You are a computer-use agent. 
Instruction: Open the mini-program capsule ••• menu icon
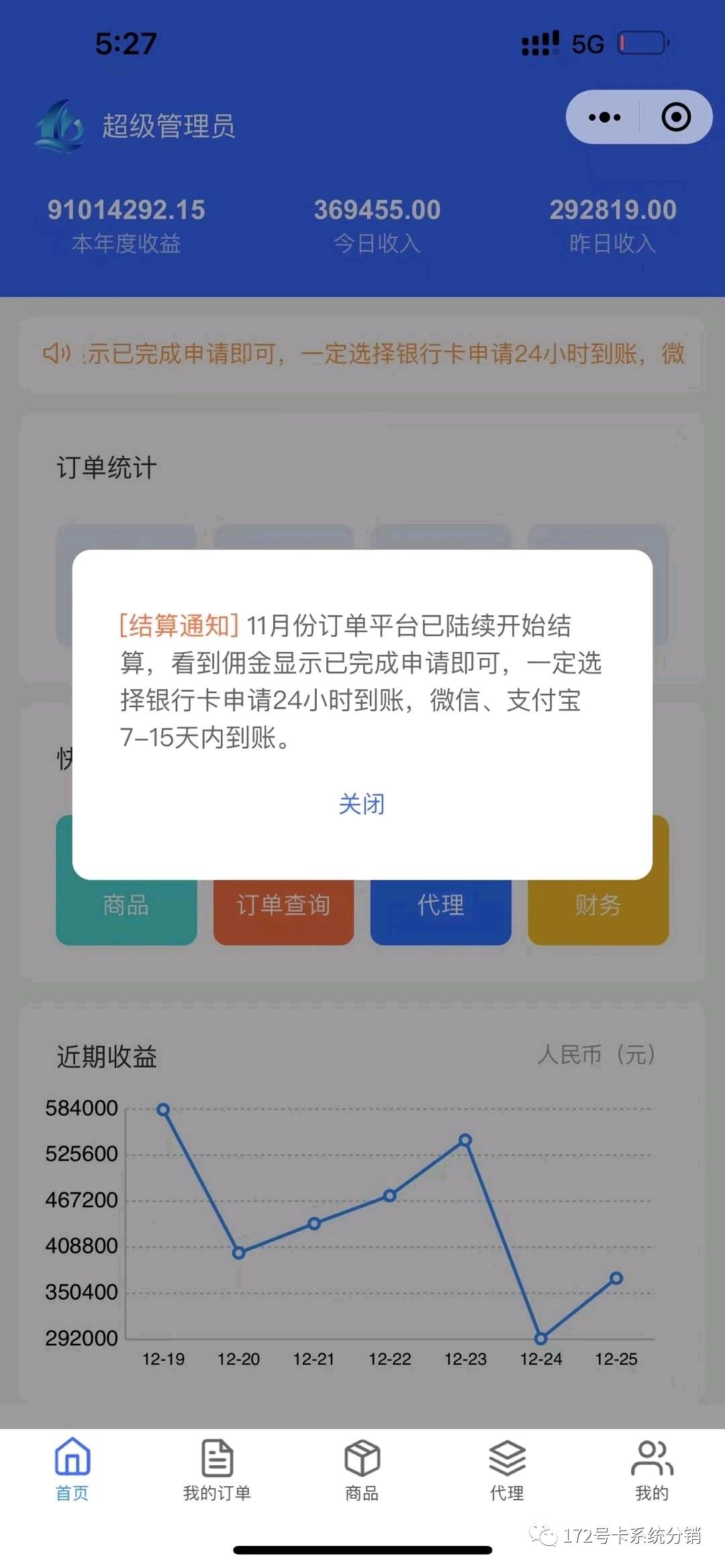click(x=603, y=115)
